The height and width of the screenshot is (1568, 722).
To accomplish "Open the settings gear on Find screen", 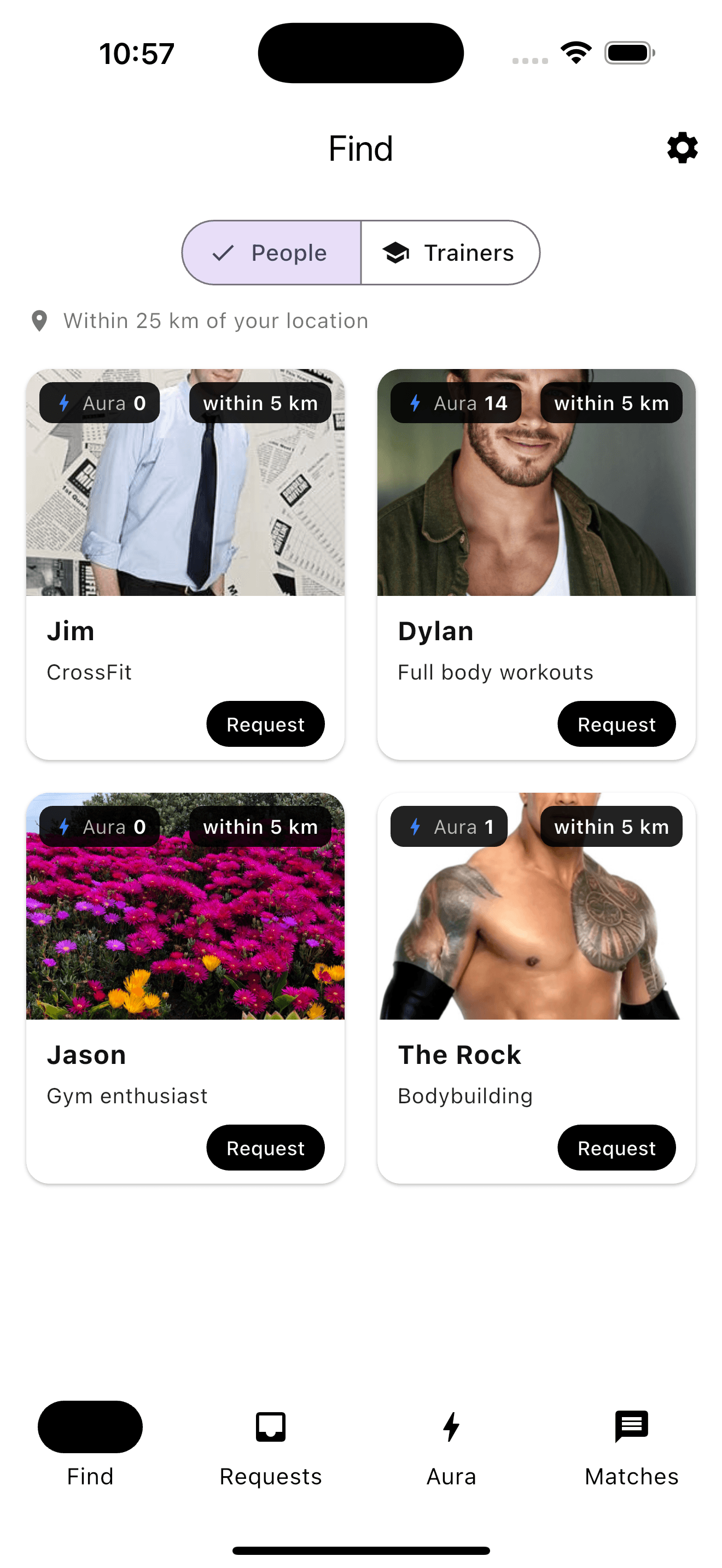I will click(x=682, y=148).
